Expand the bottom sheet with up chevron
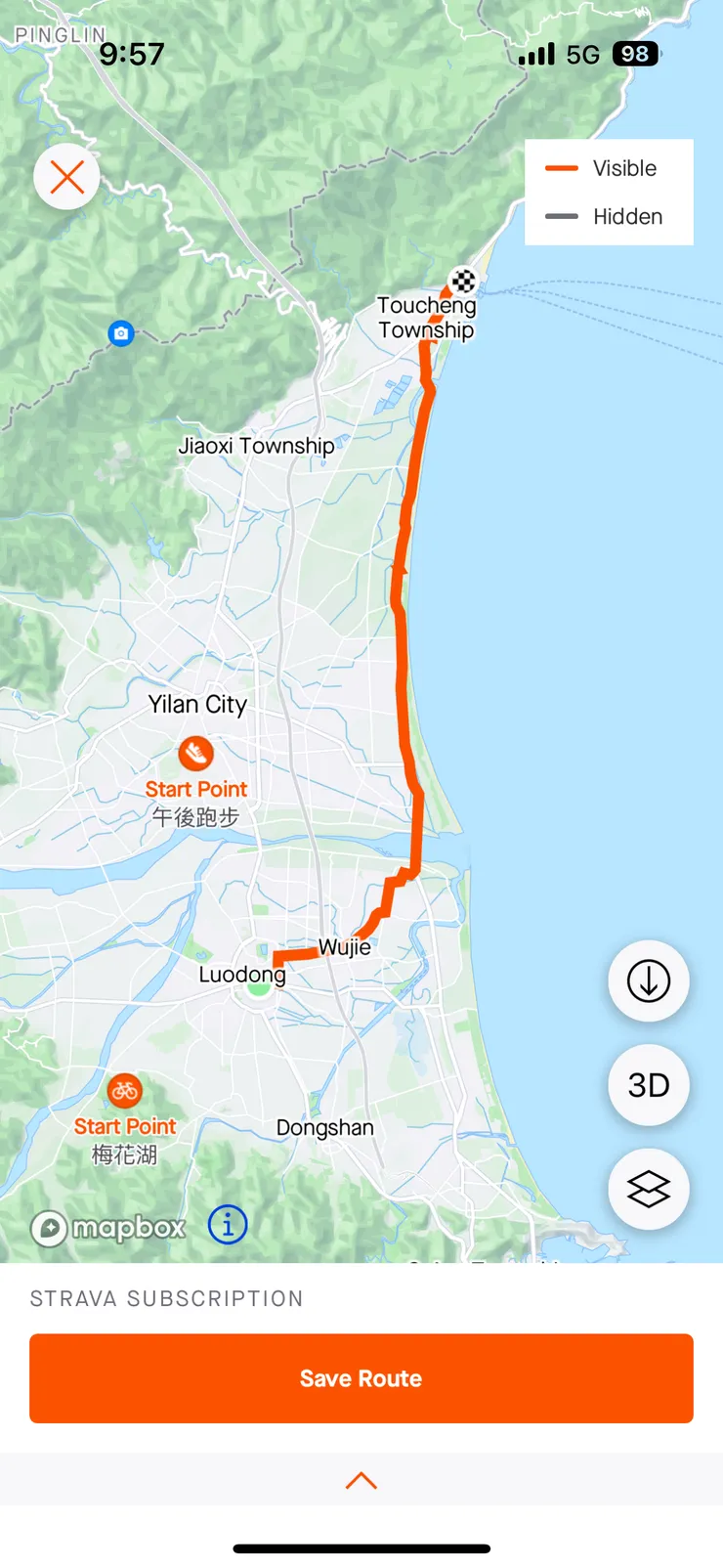Viewport: 723px width, 1568px height. [361, 1480]
